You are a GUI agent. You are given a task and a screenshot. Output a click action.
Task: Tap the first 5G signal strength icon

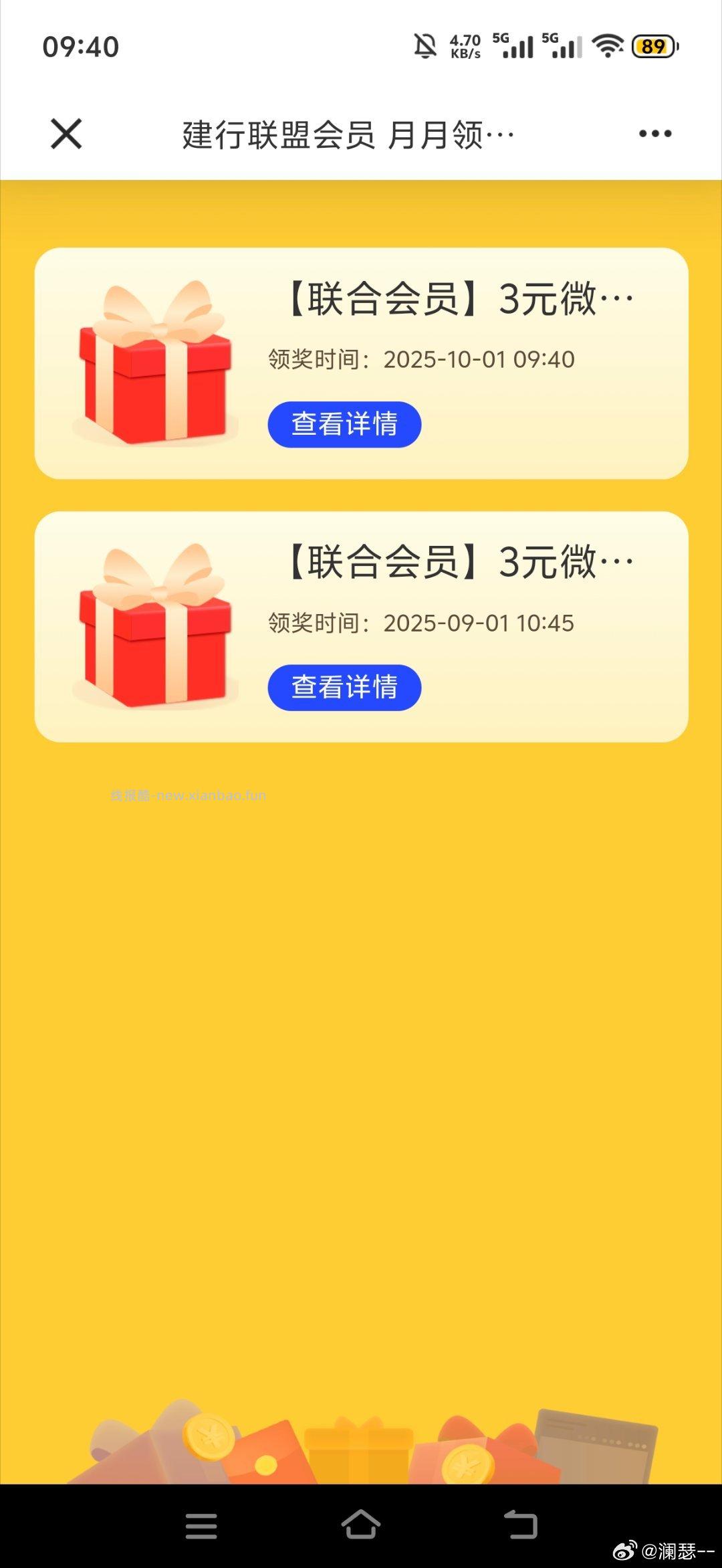tap(515, 47)
